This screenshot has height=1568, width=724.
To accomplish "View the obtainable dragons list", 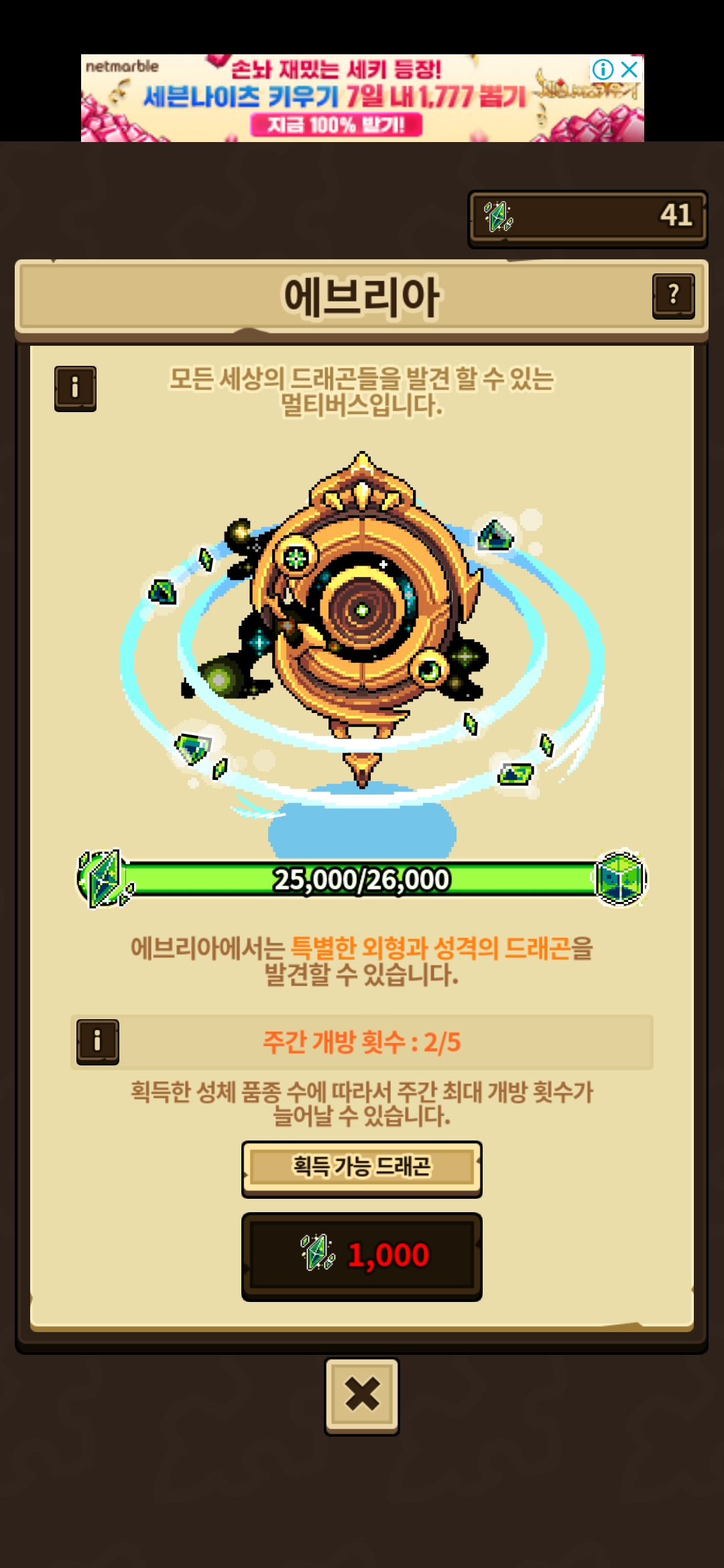I will click(362, 1169).
